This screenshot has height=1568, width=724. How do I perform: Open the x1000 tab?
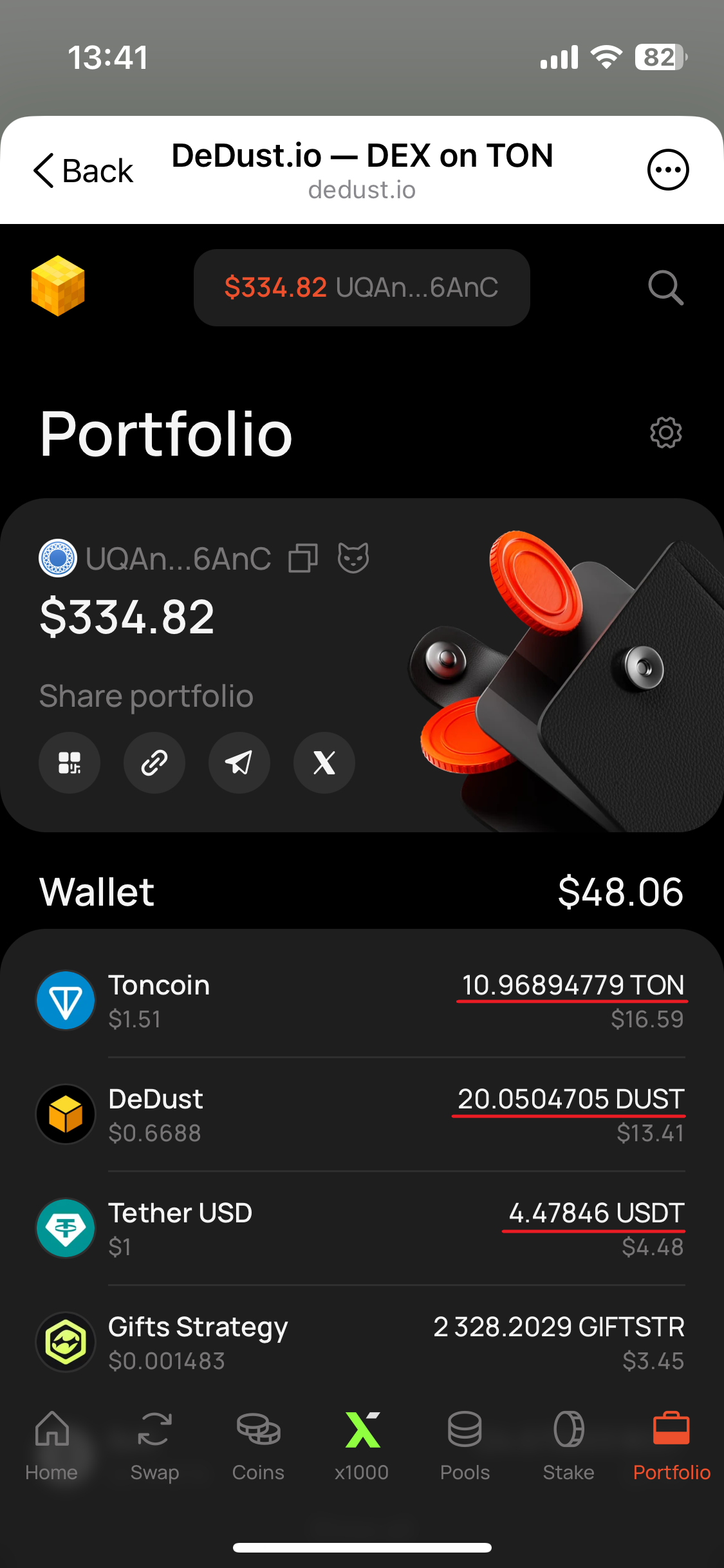[362, 1446]
